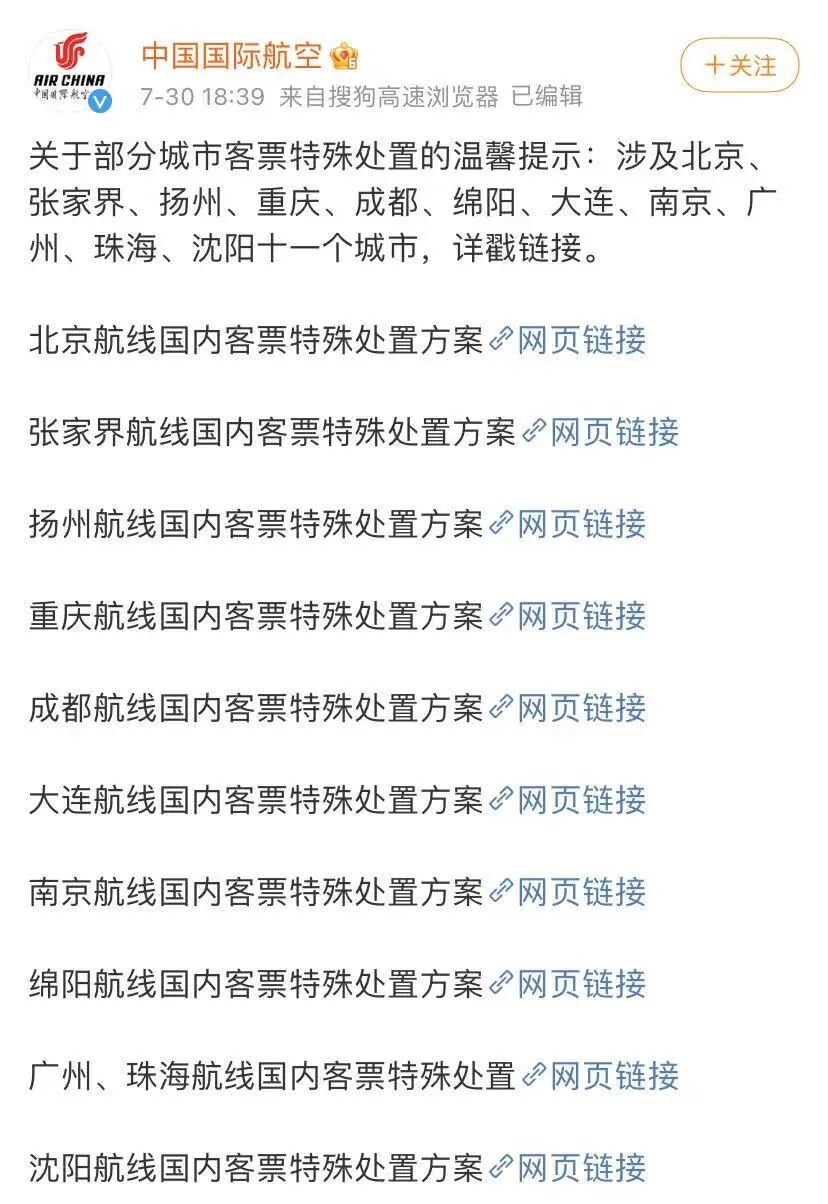Open the 南京航线 网页链接
828x1204 pixels.
580,893
